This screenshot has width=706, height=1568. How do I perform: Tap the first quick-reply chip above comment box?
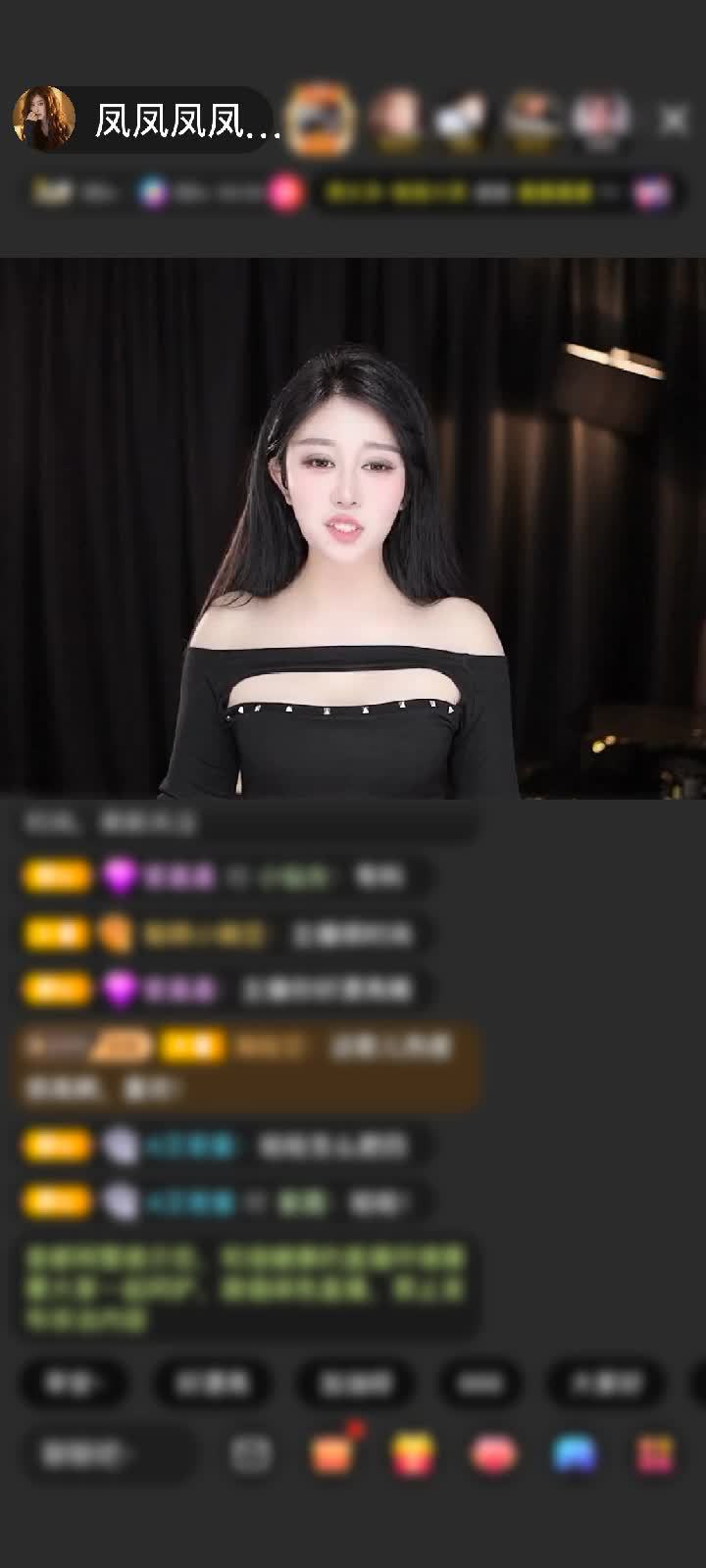click(73, 1383)
